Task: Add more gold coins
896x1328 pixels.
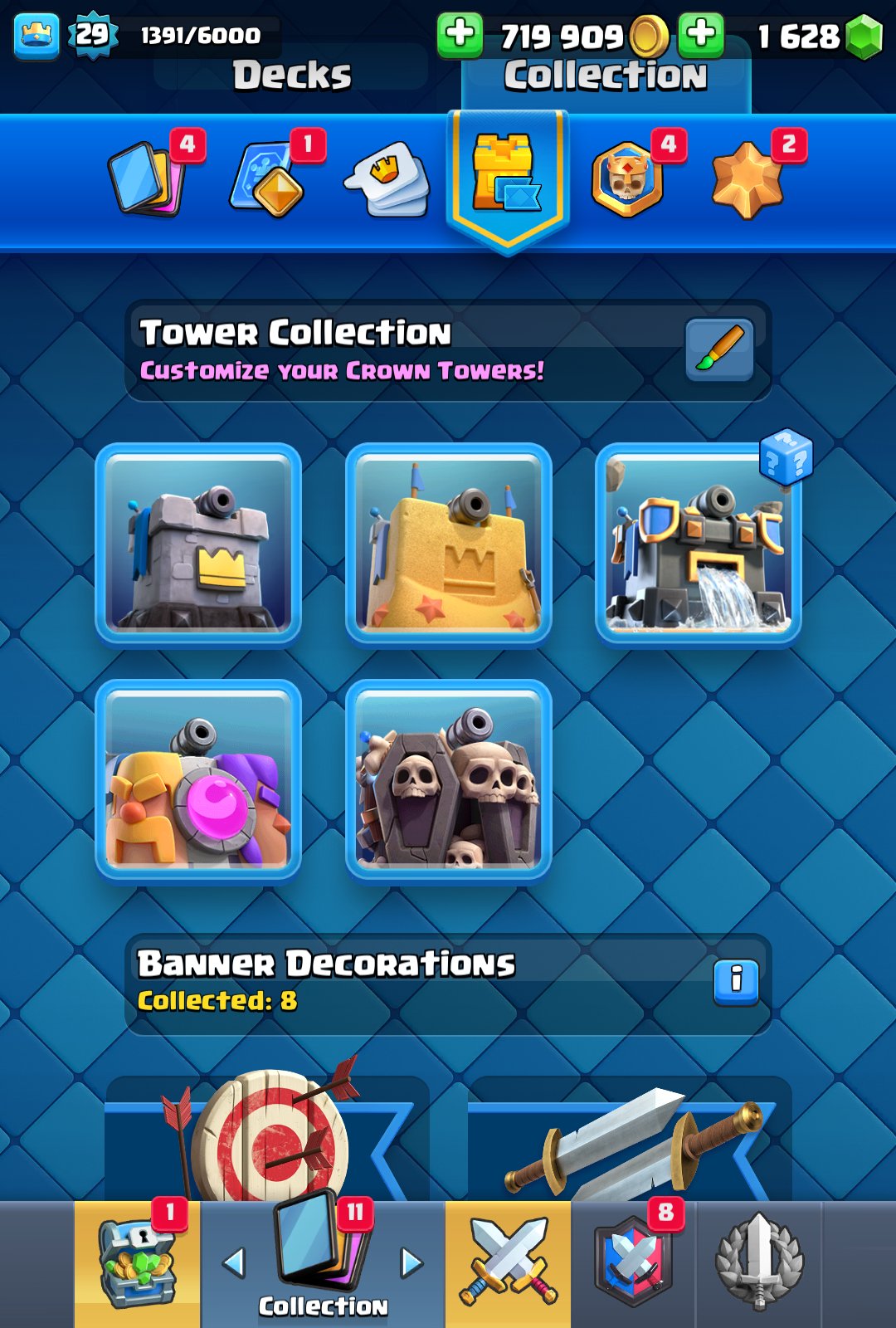Action: [x=460, y=35]
